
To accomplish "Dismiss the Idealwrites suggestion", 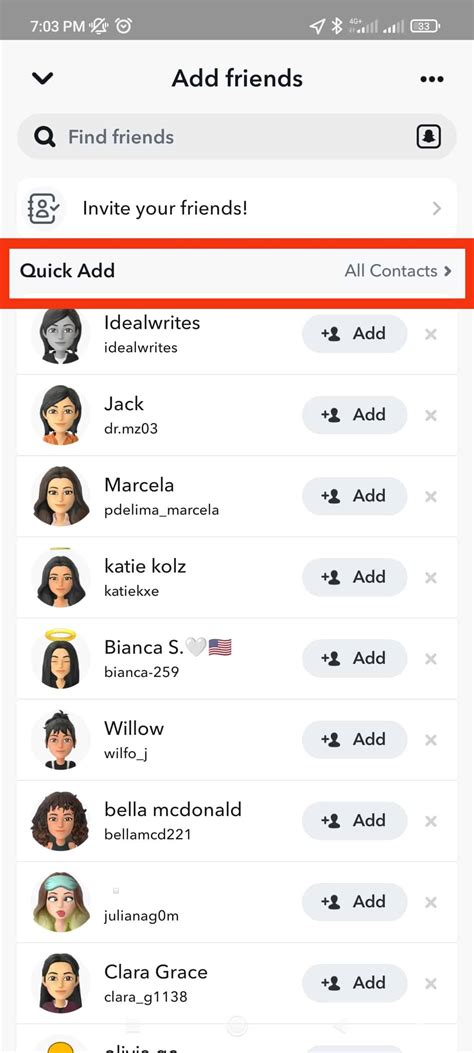I will (431, 334).
